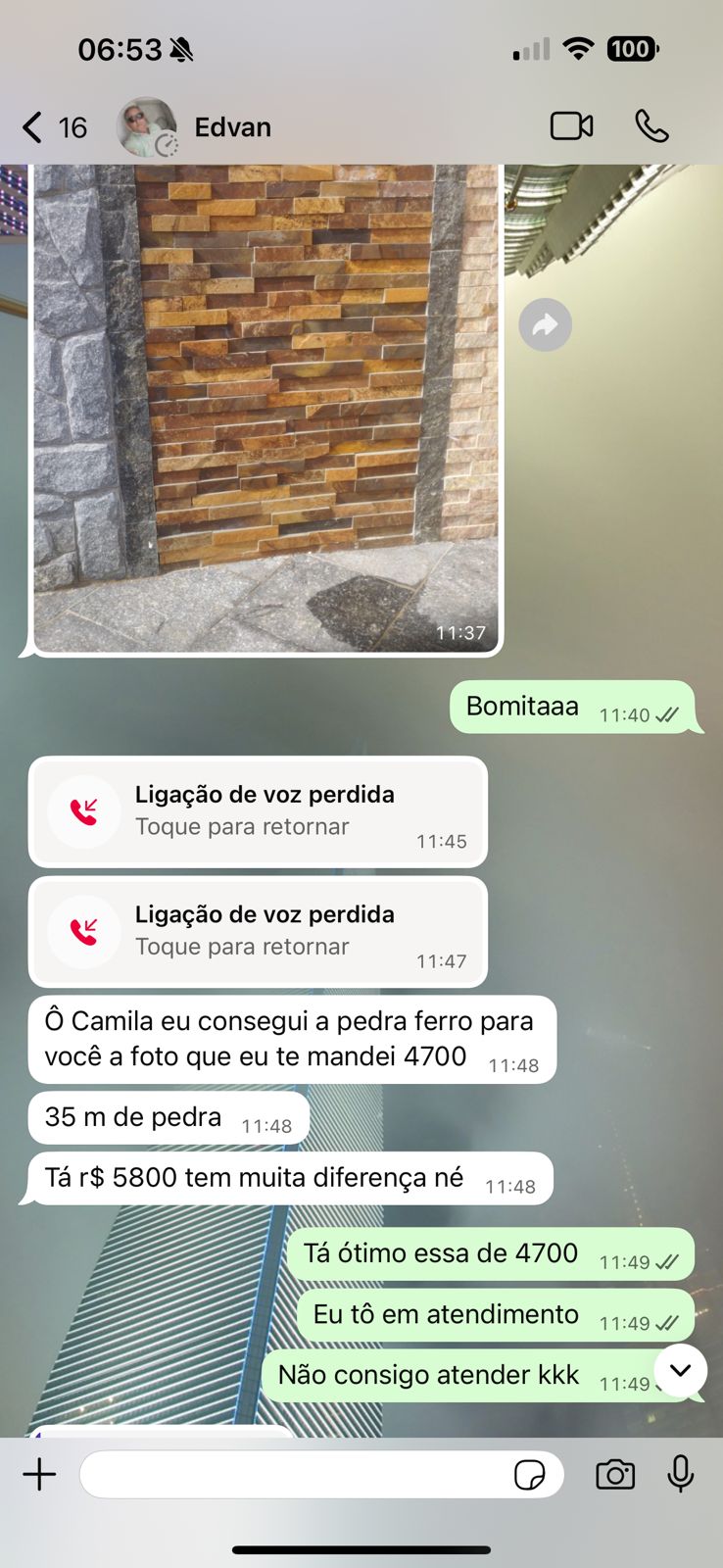Open Edvan's profile picture
Screen dimensions: 723x1568
(x=145, y=125)
